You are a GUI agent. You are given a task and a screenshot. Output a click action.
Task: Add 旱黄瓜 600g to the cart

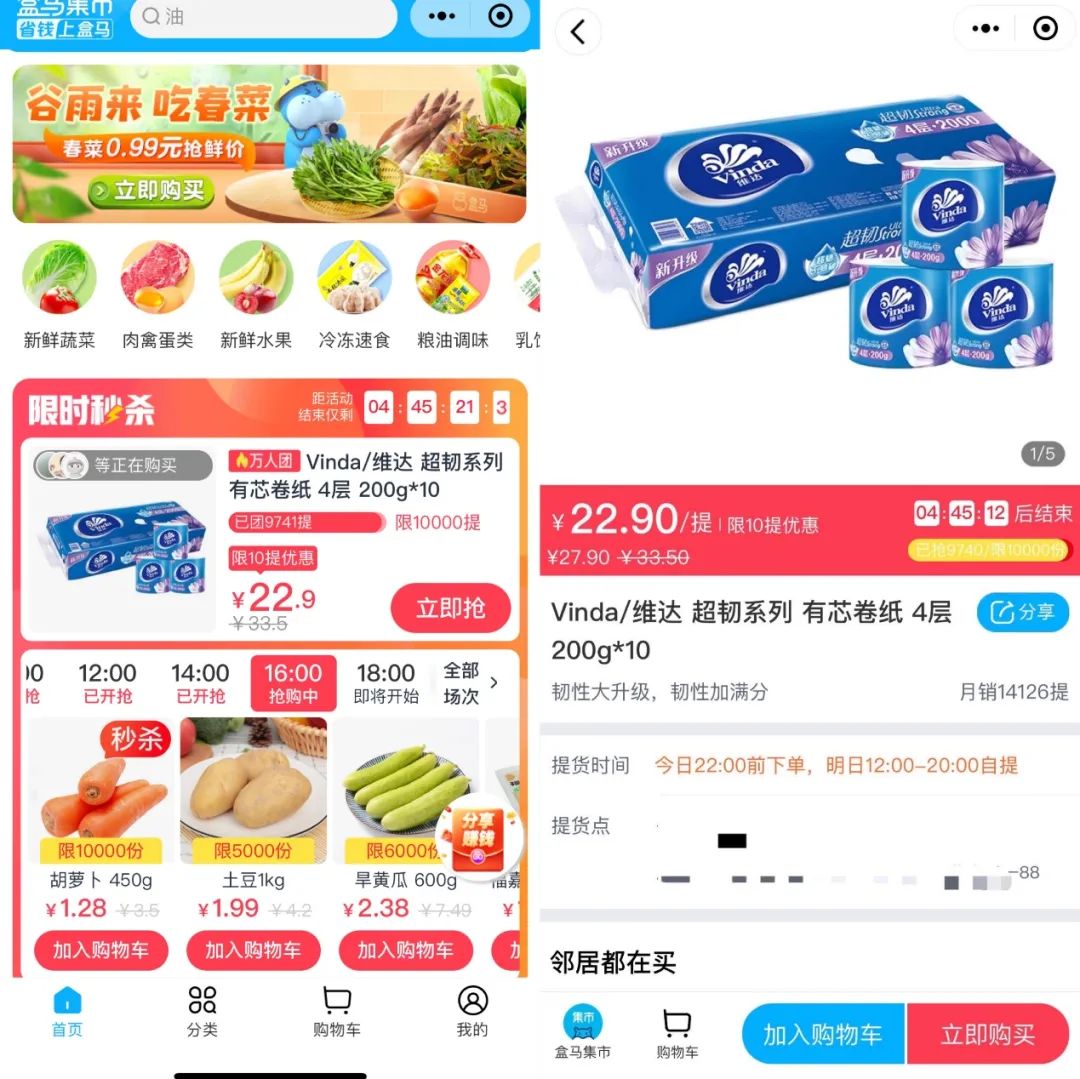(x=405, y=950)
